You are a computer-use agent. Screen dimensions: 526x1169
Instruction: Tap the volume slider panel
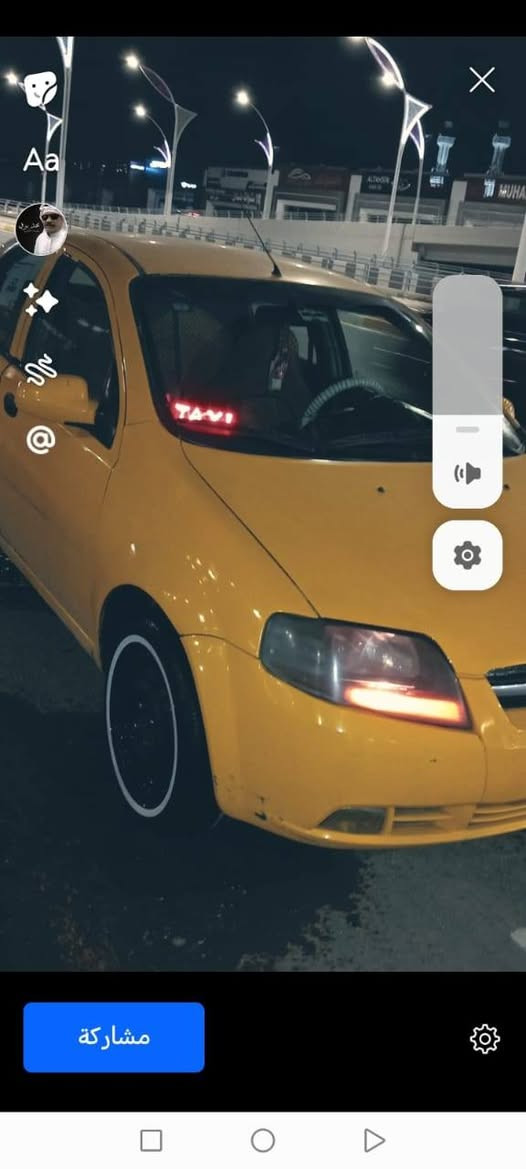pos(467,391)
